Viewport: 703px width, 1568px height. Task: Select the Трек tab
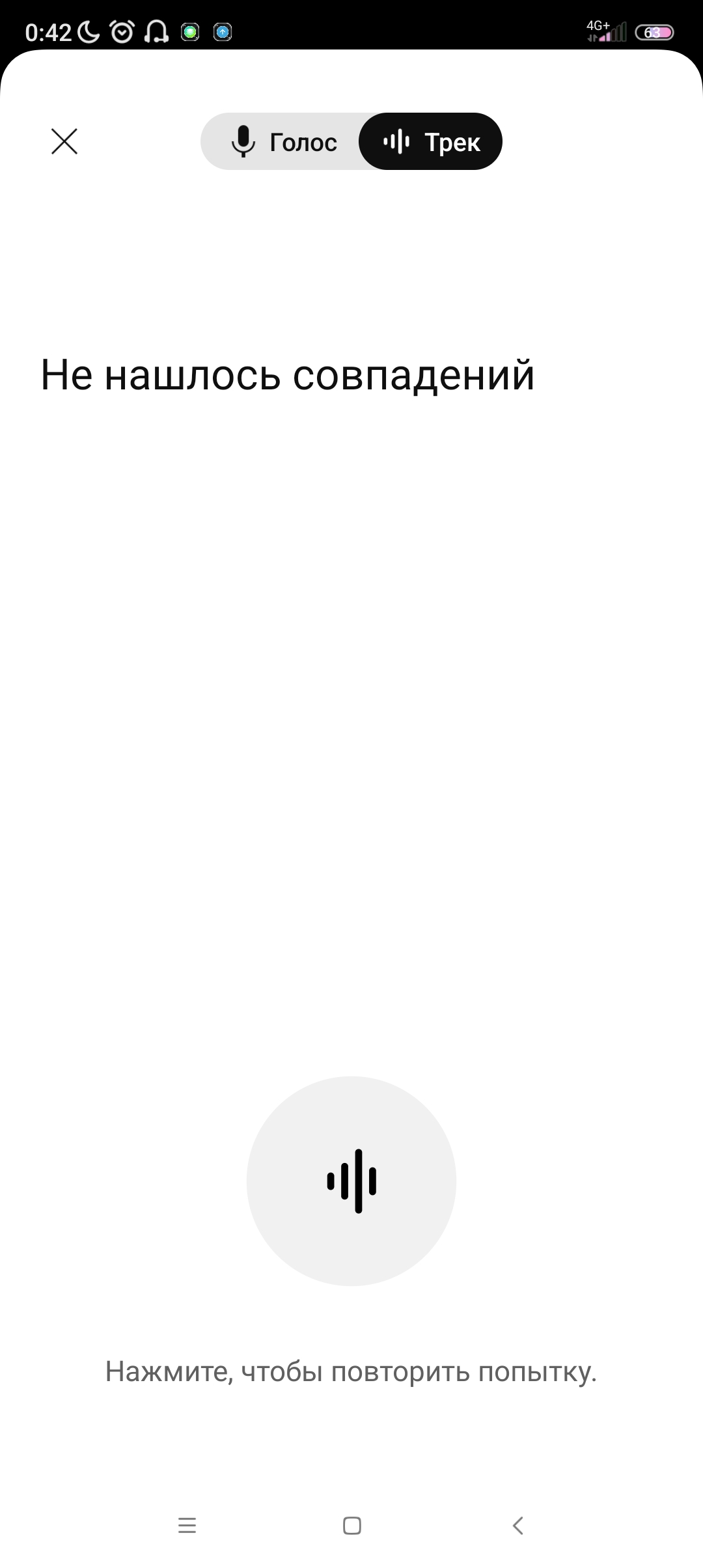[432, 142]
